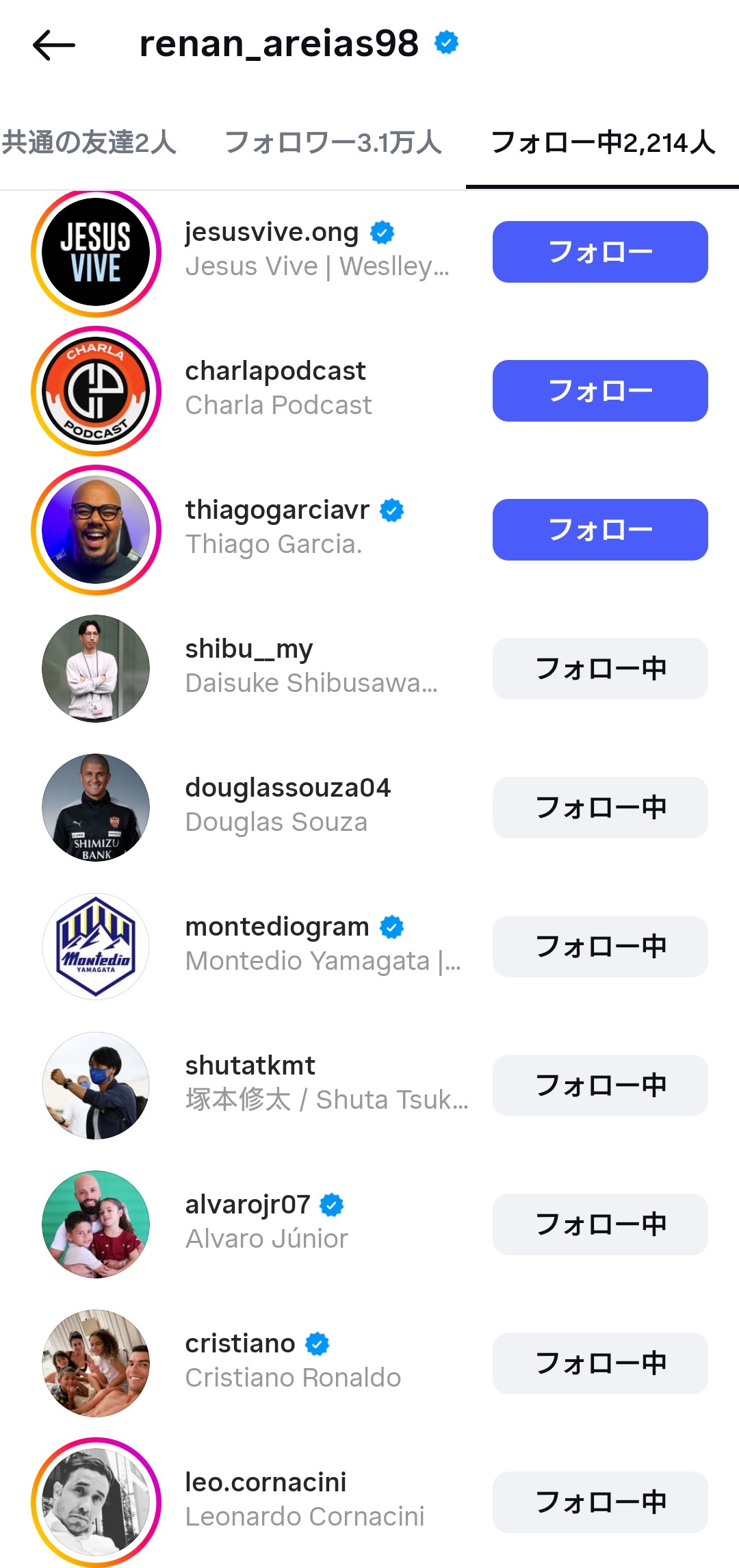Open Thiago Garcia's profile
Viewport: 739px width, 1568px height.
(277, 527)
